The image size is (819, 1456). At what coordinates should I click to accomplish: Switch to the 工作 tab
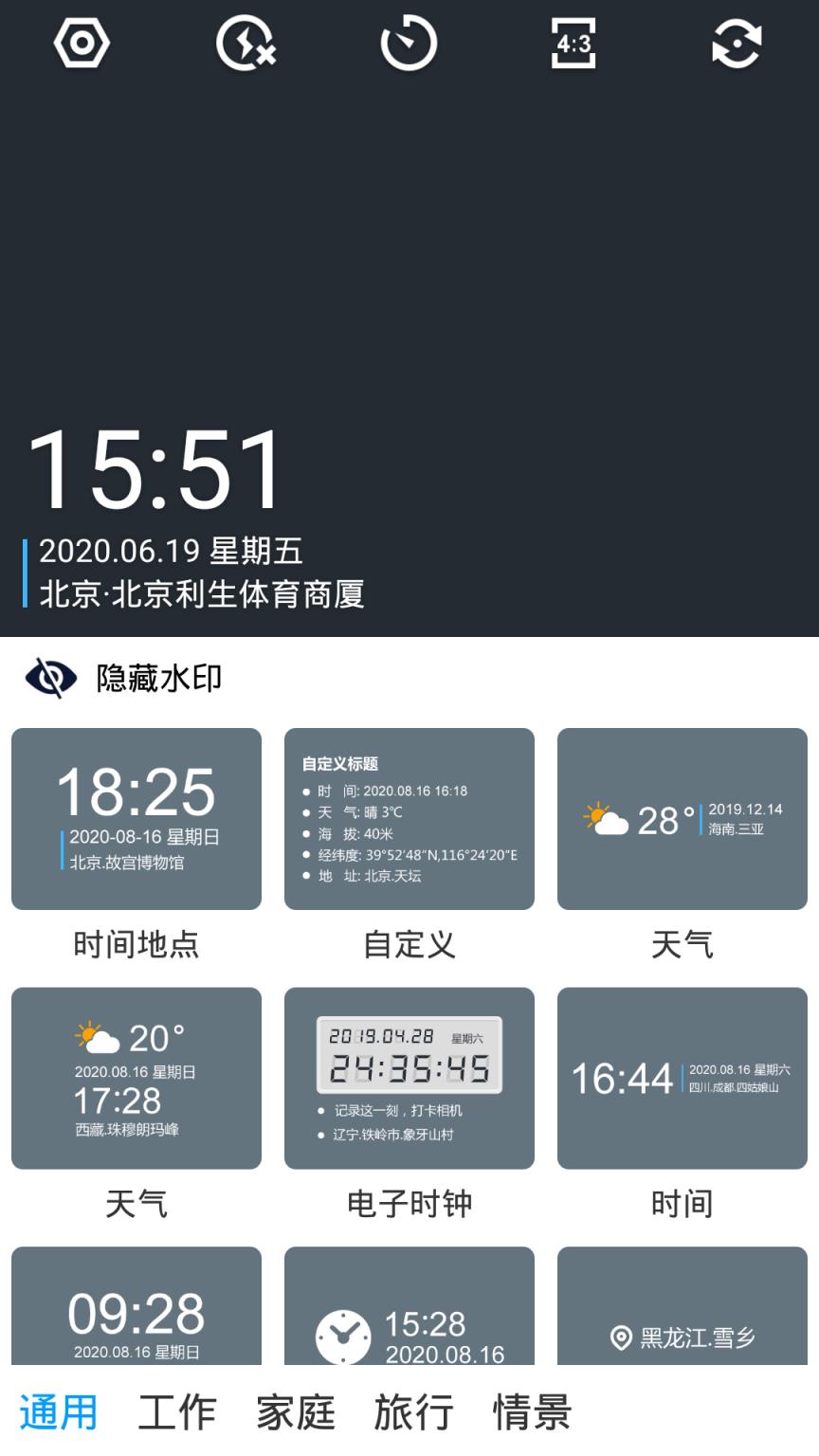(176, 1411)
